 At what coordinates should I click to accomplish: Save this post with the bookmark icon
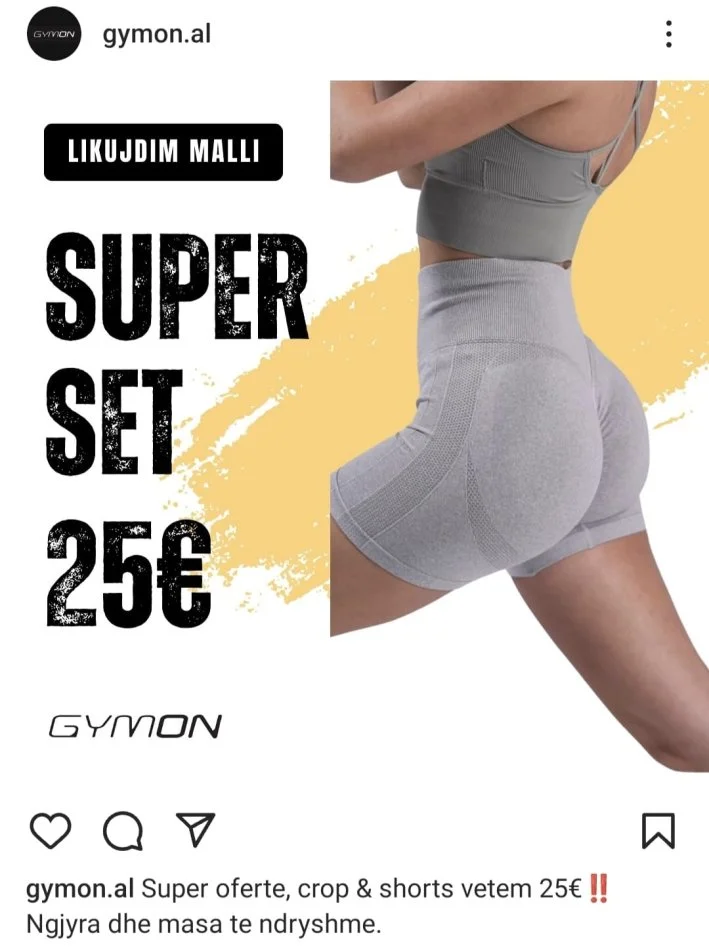click(657, 831)
